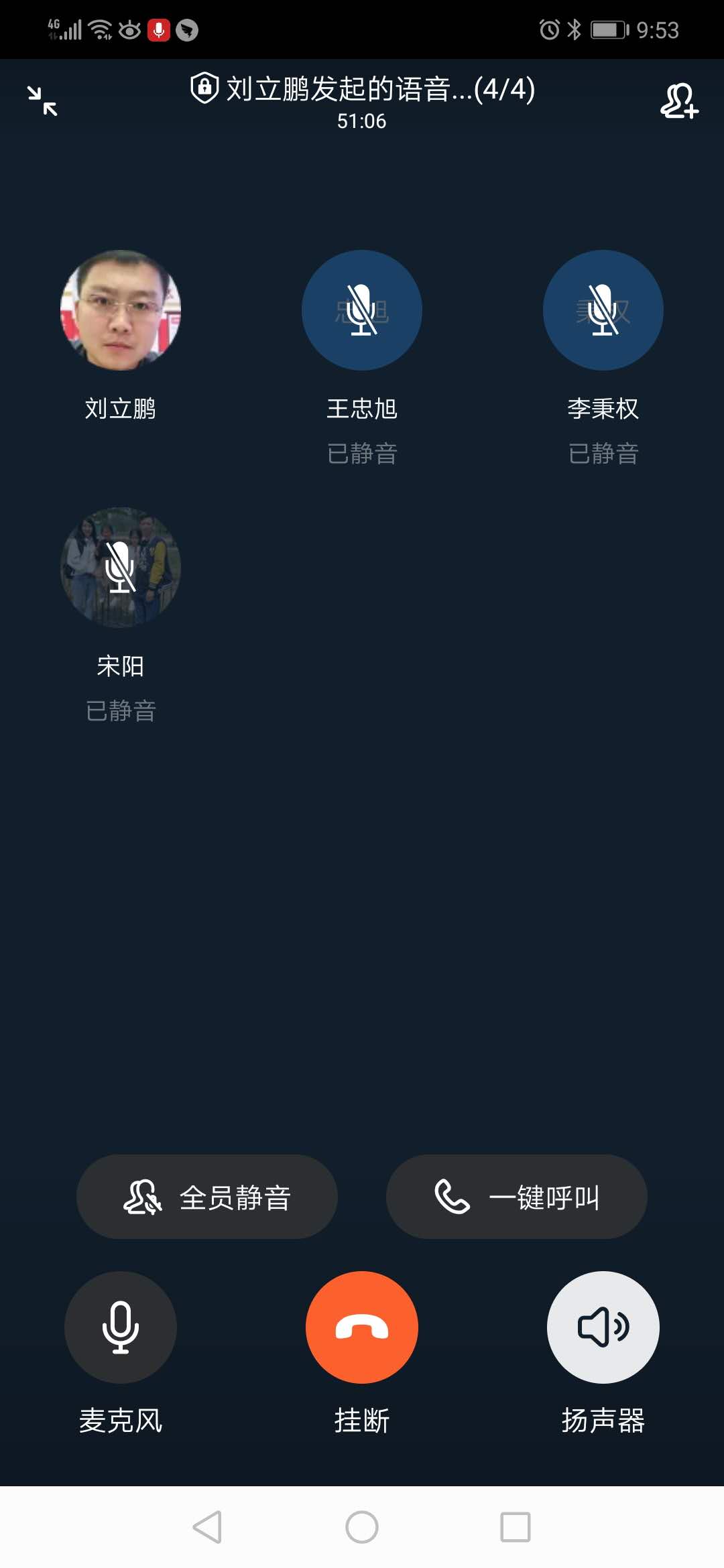This screenshot has width=724, height=1568.
Task: Select participant 李秉权
Action: (x=603, y=310)
